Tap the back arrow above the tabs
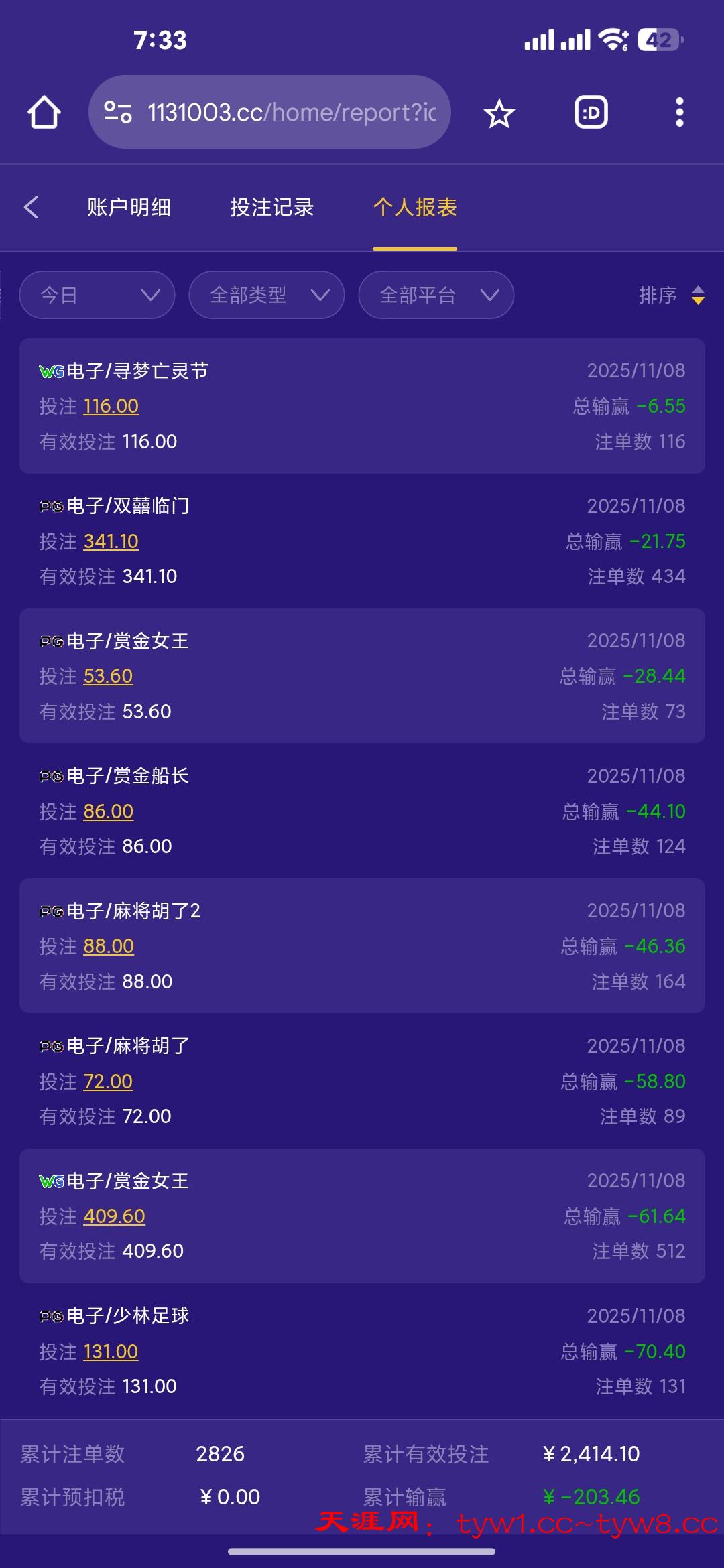This screenshot has height=1568, width=724. pos(32,208)
